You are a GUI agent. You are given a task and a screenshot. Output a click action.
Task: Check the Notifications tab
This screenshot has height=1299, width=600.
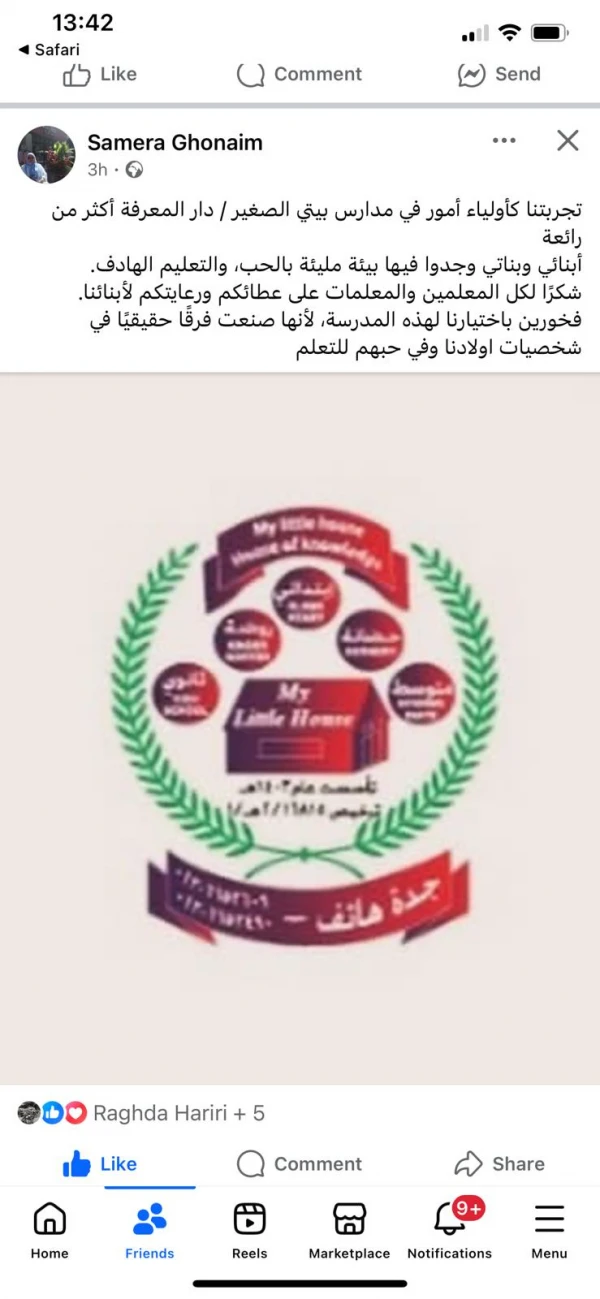click(449, 1230)
